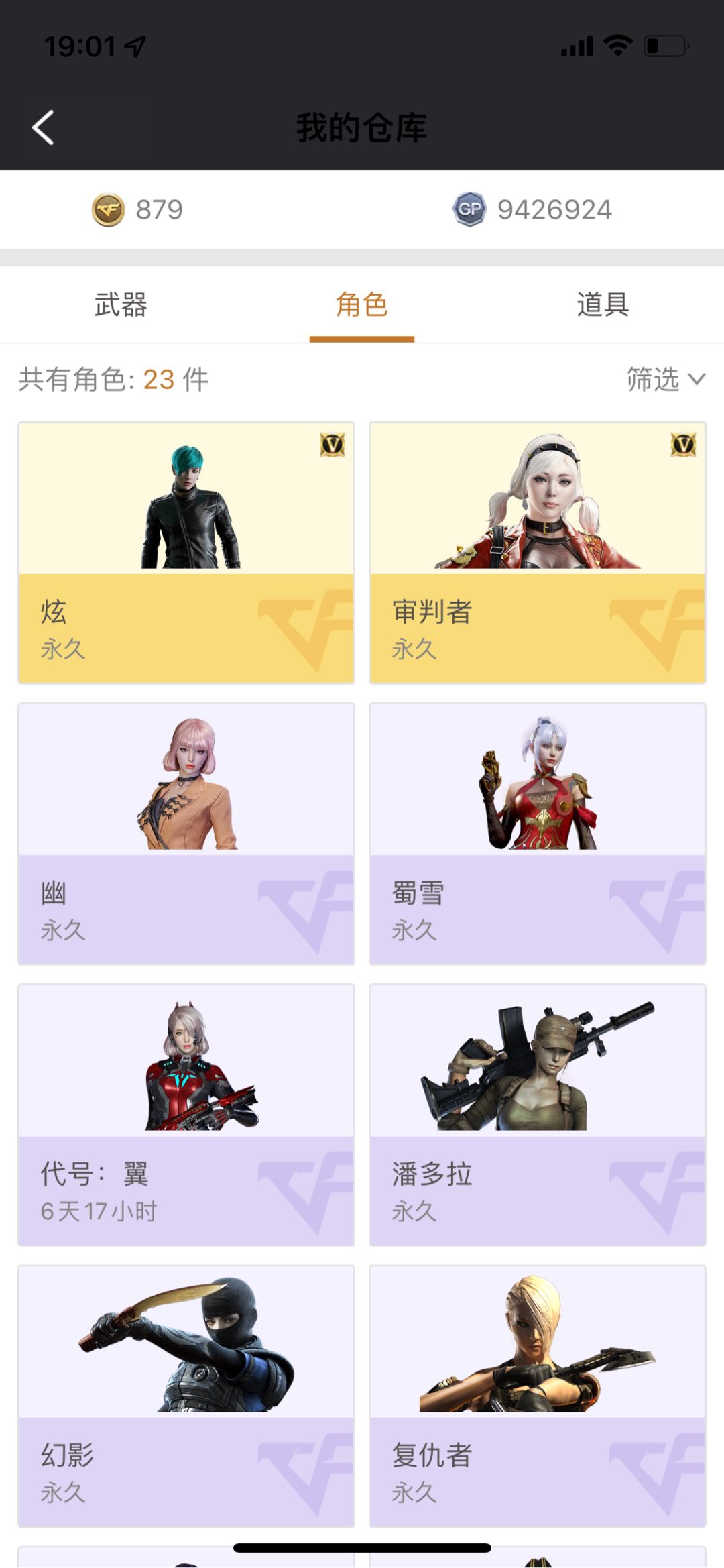View the 潘多拉 character card
This screenshot has width=724, height=1568.
[x=538, y=1115]
